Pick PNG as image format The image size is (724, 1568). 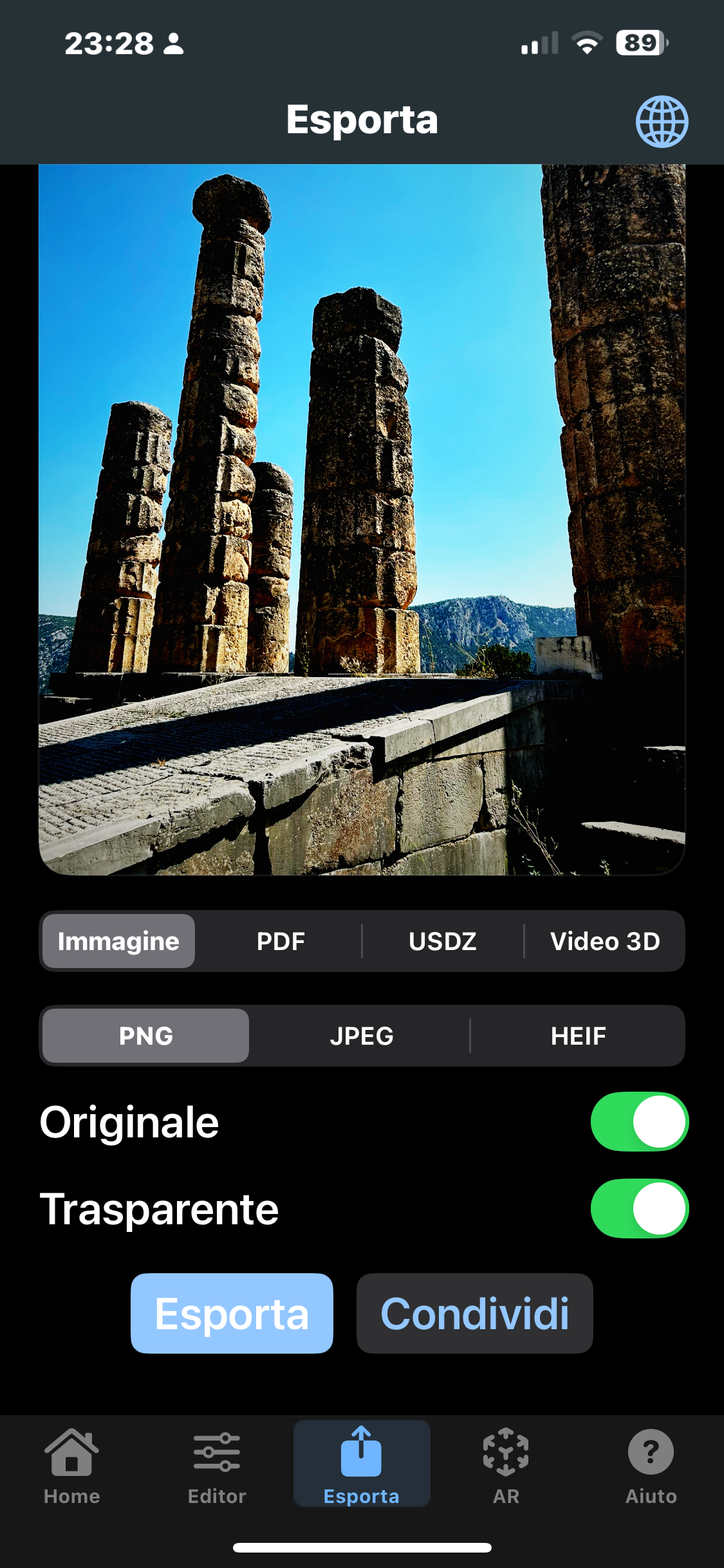[146, 1036]
